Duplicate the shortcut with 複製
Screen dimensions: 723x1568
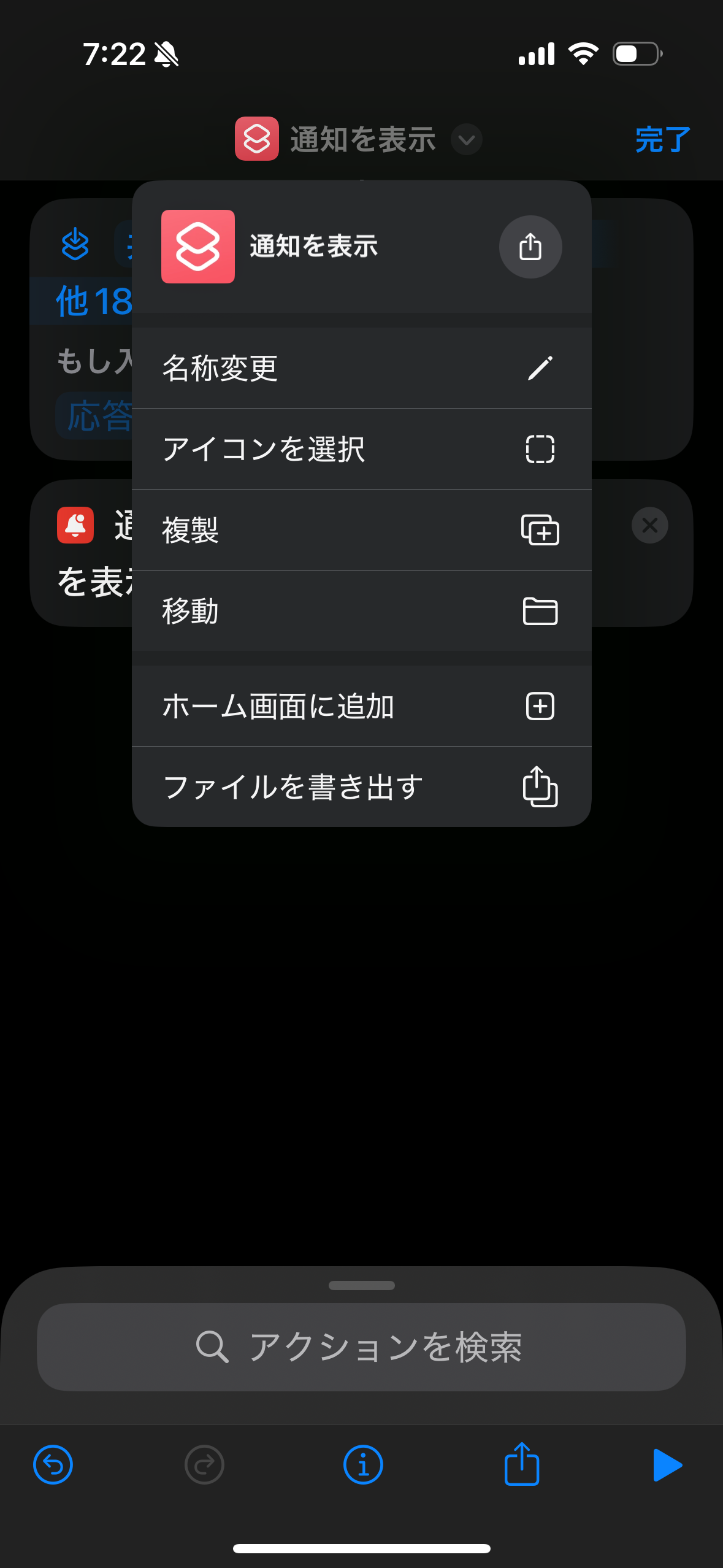coord(362,530)
